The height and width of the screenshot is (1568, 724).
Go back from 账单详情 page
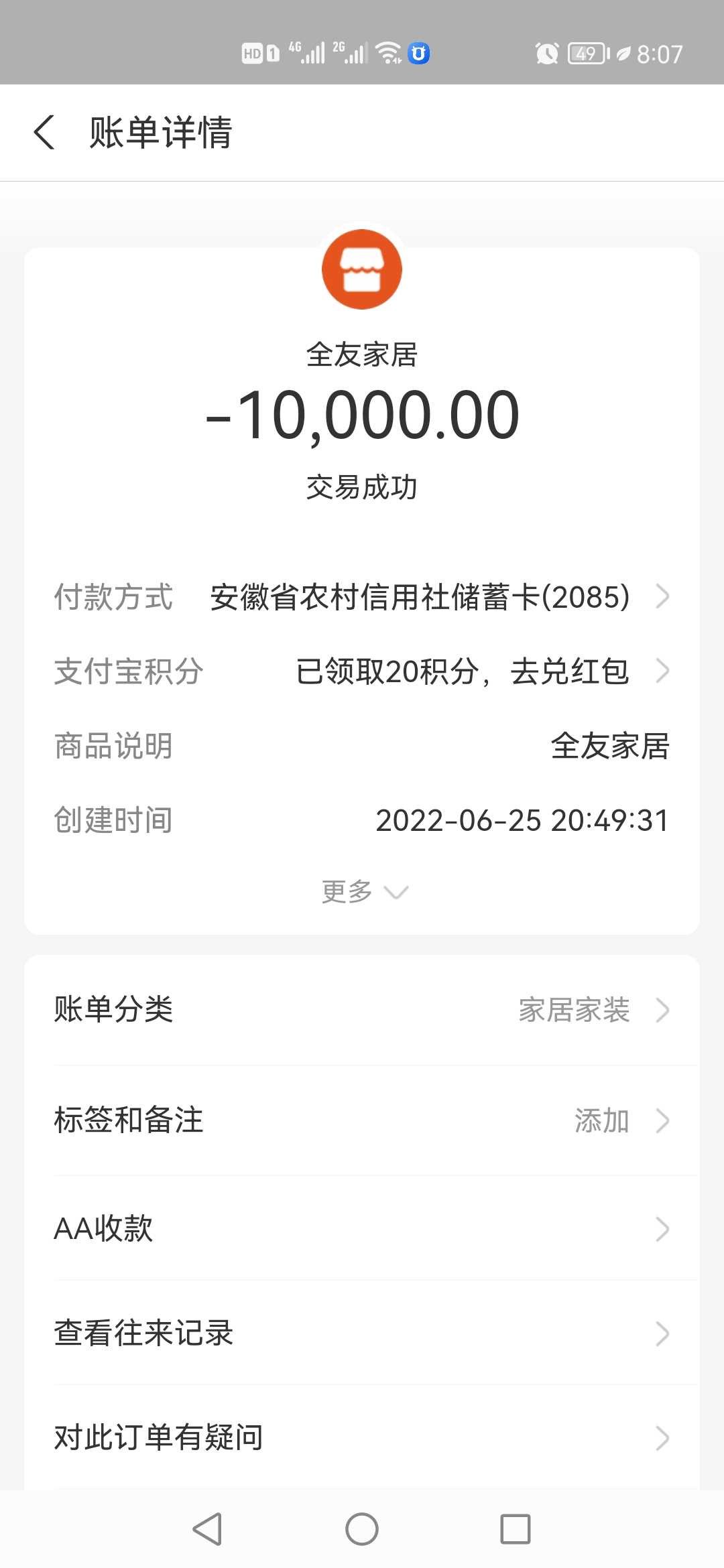(44, 132)
